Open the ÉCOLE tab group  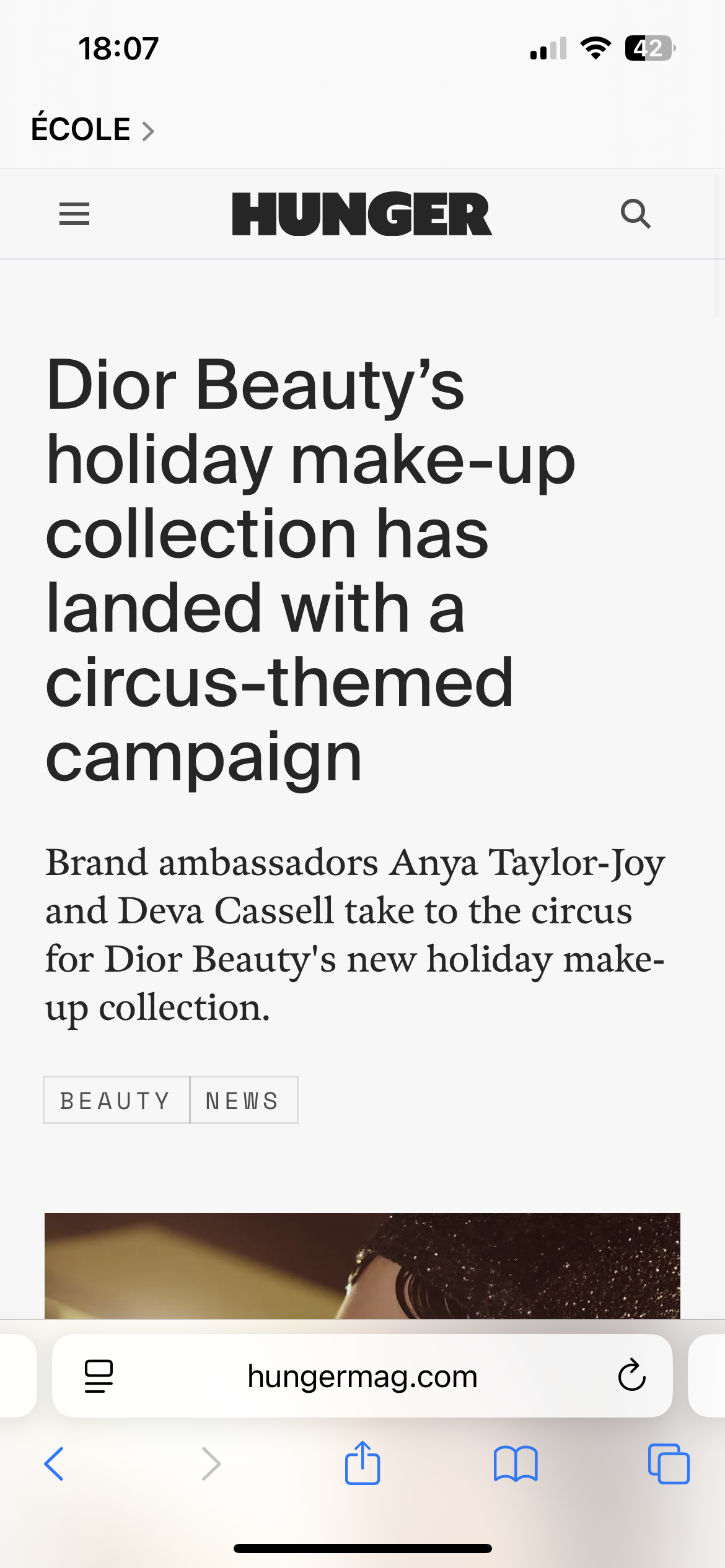(x=93, y=129)
